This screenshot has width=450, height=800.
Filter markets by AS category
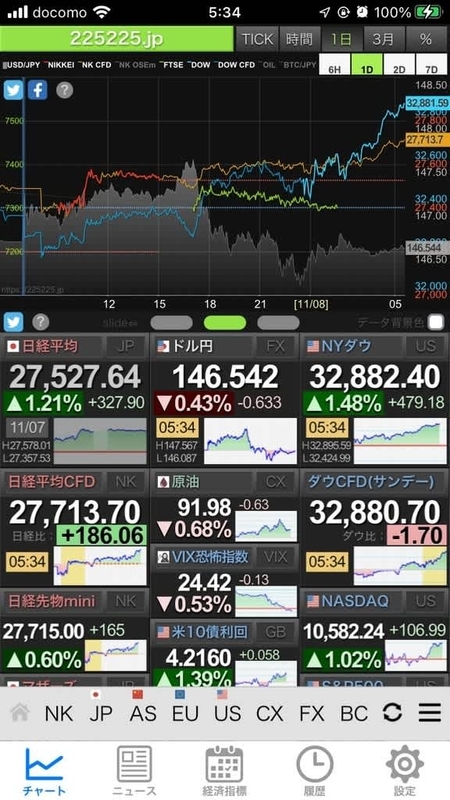click(143, 713)
